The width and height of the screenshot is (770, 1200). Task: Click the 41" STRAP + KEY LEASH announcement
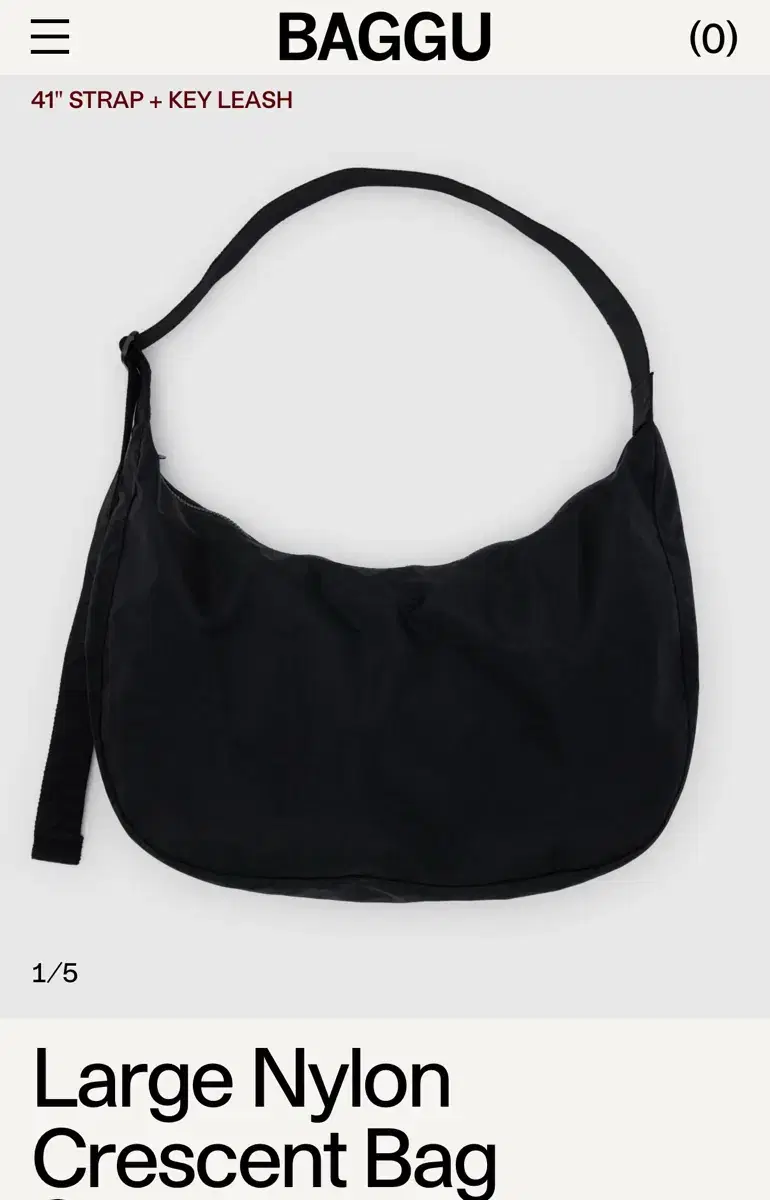(160, 100)
